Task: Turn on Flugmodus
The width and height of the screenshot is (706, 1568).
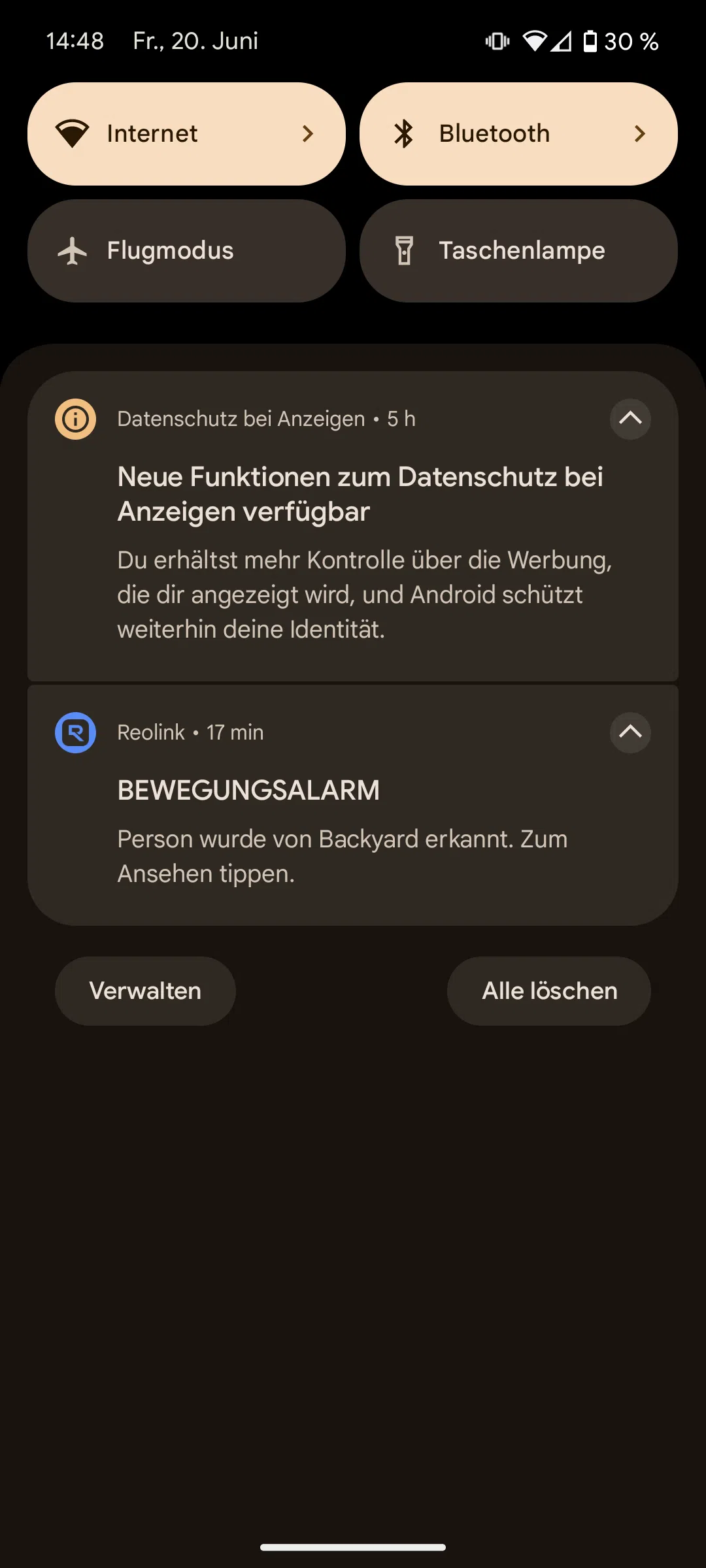Action: pyautogui.click(x=186, y=251)
